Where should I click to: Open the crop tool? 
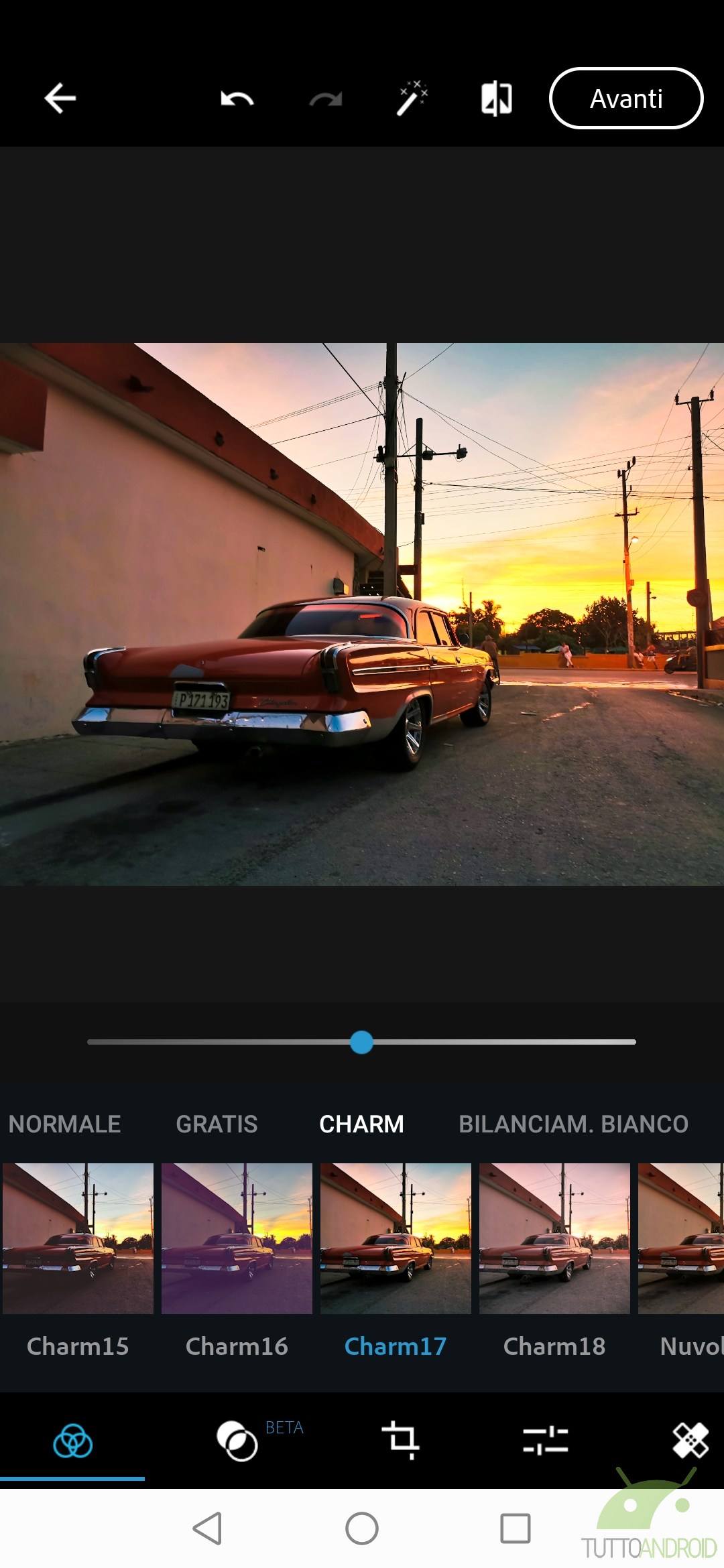pyautogui.click(x=400, y=1441)
